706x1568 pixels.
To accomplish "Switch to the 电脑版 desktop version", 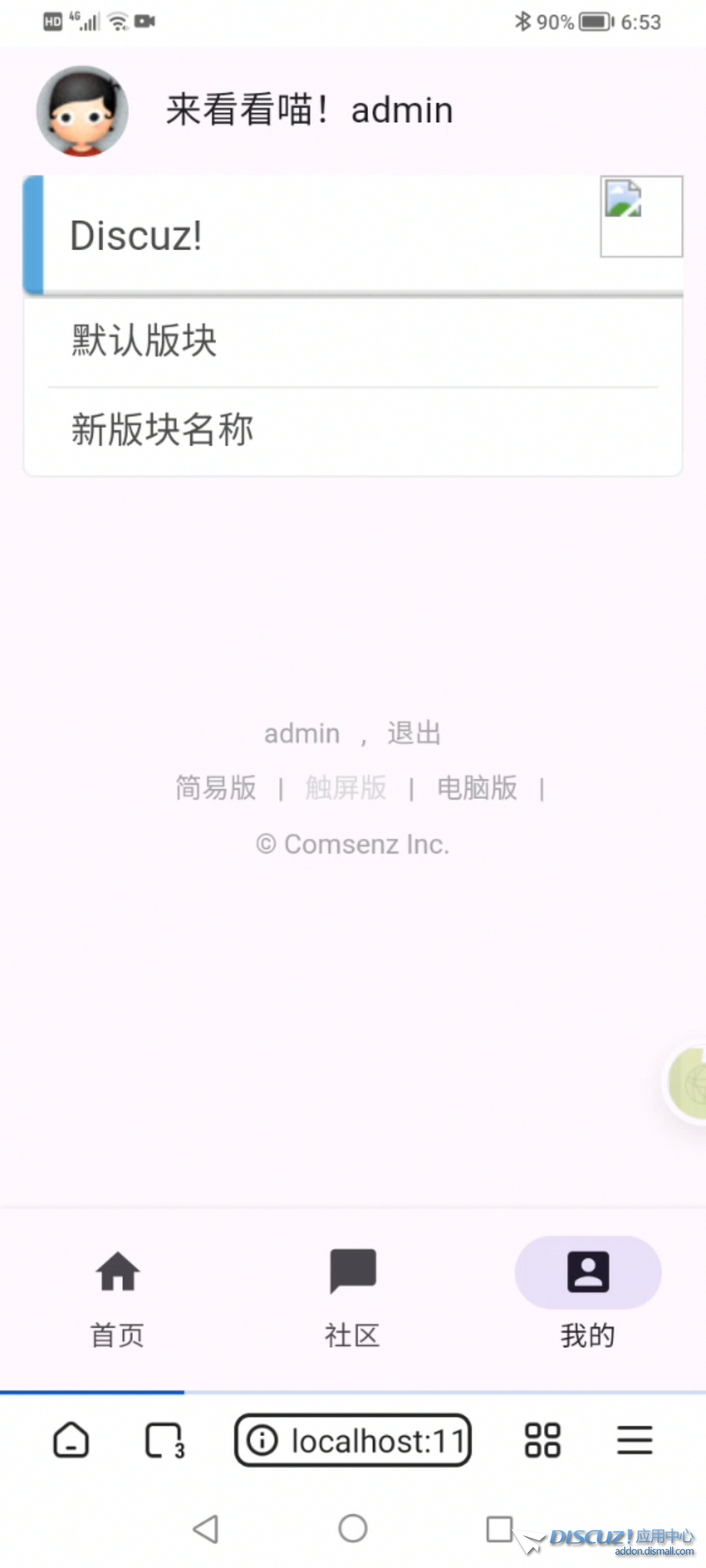I will click(x=477, y=788).
